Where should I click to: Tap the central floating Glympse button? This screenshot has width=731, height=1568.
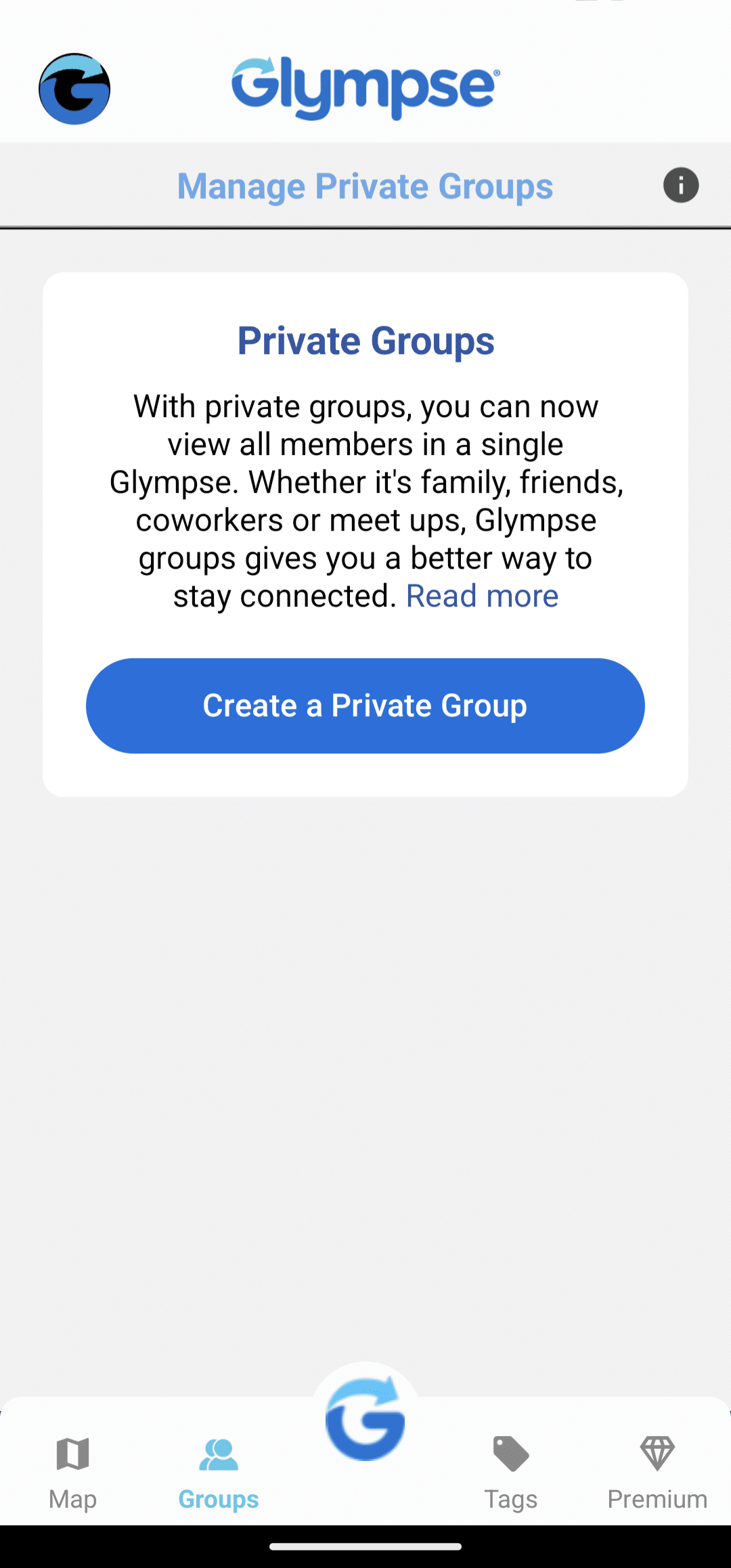tap(365, 1420)
